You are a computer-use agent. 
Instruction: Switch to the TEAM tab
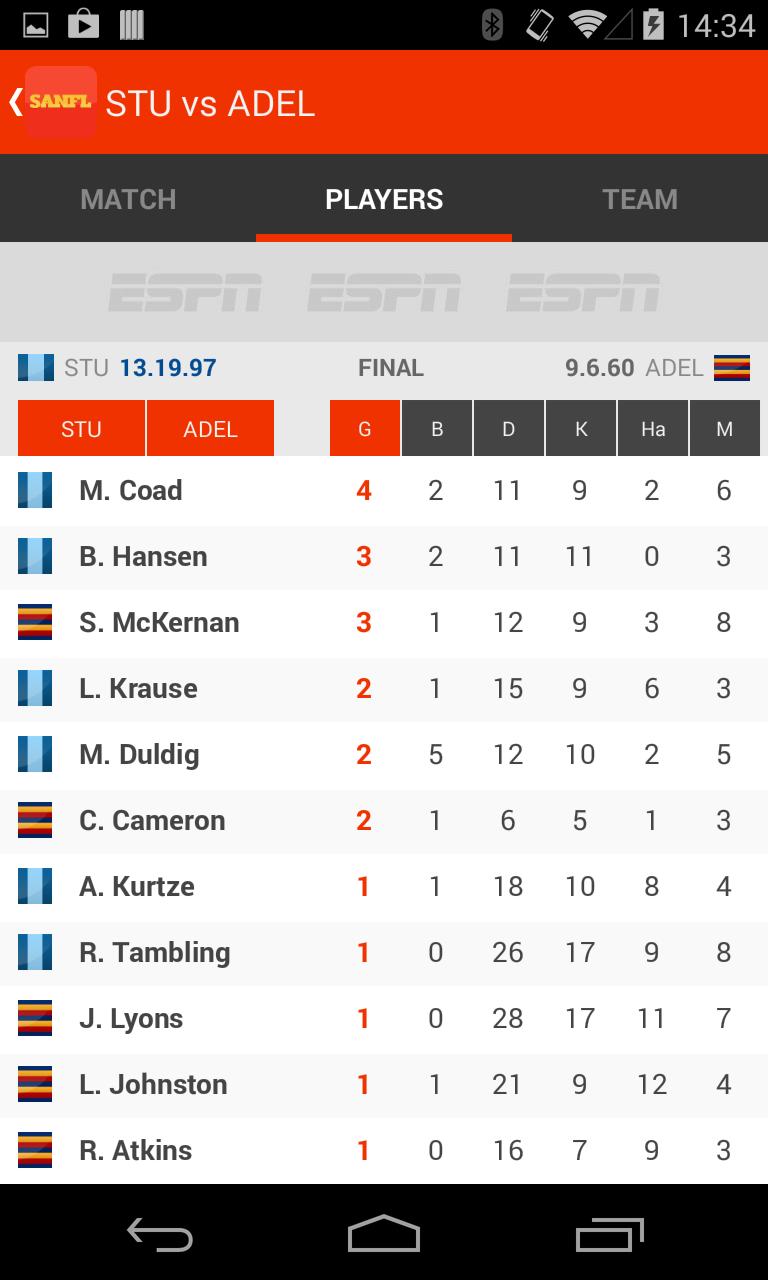(640, 199)
